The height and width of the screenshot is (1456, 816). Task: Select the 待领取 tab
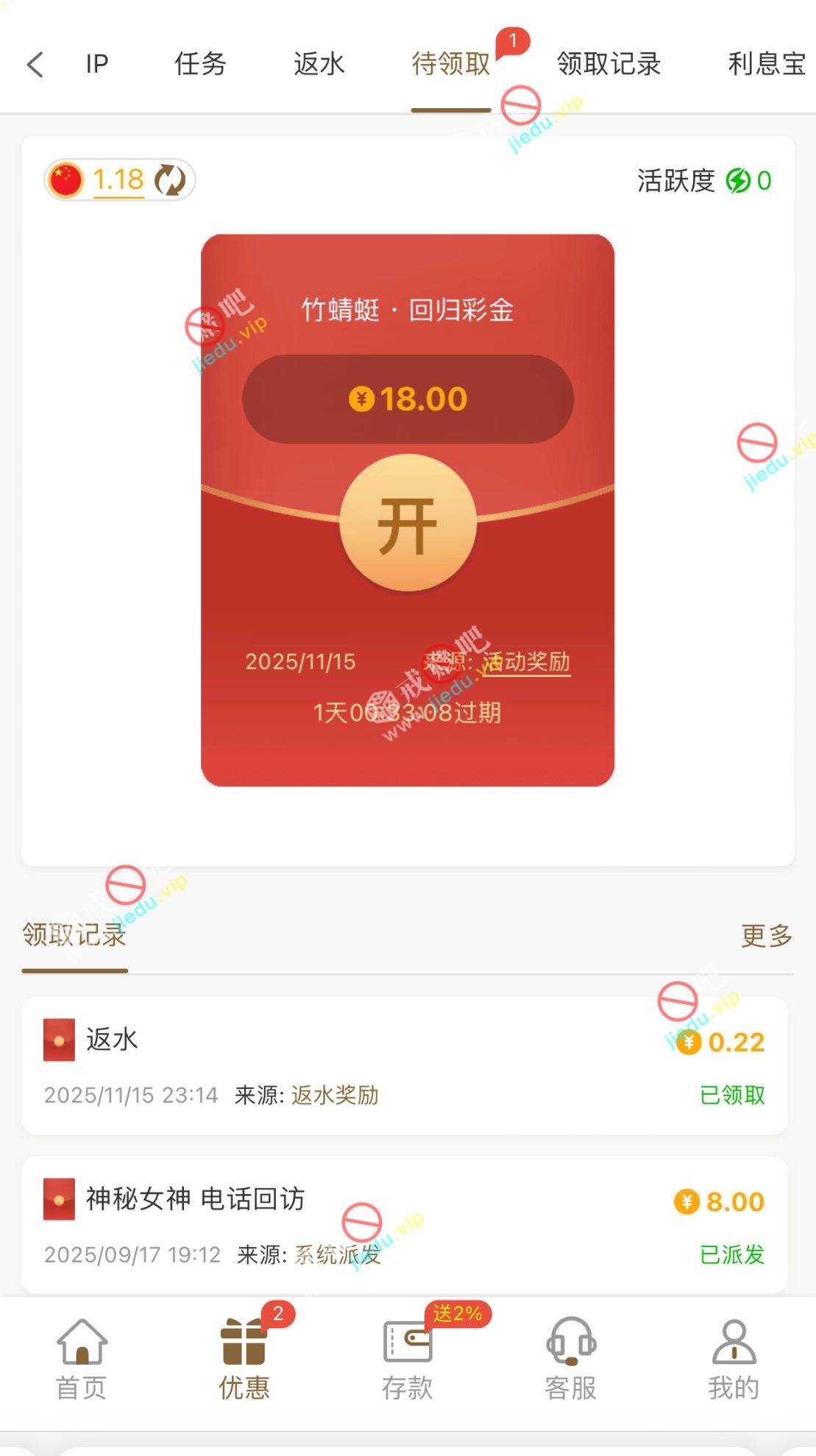451,65
